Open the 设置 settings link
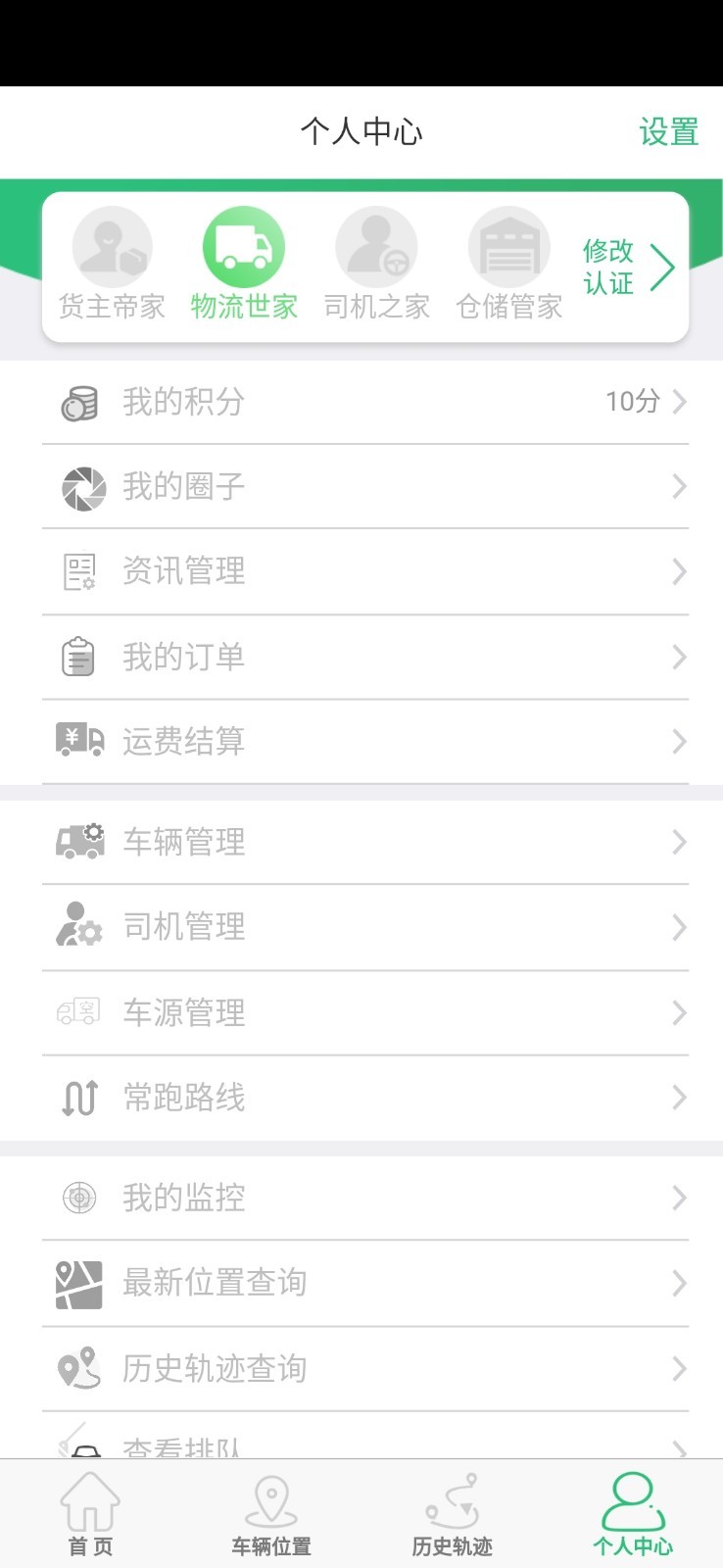Screen dimensions: 723x1568 click(x=669, y=130)
